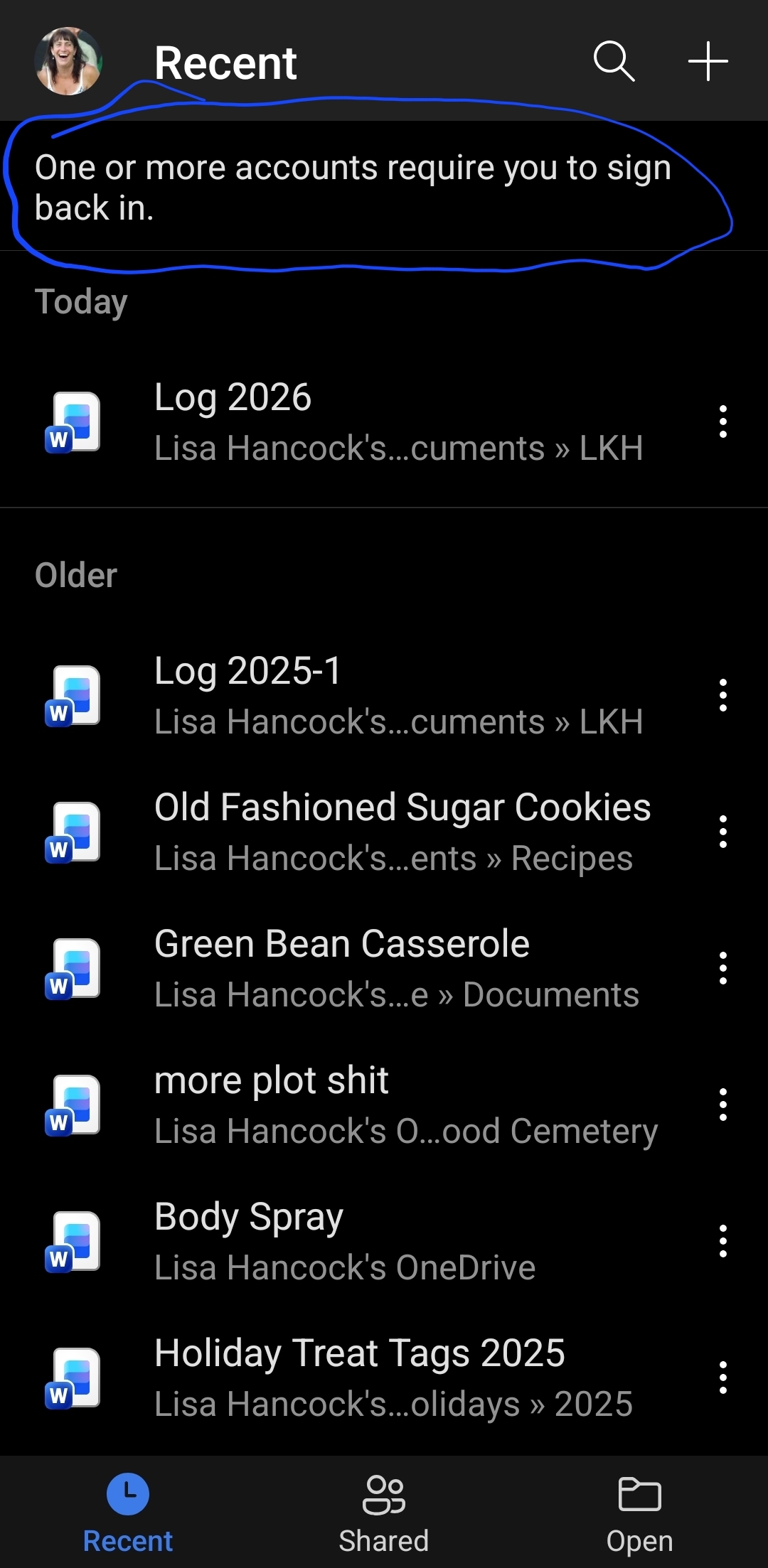Image resolution: width=768 pixels, height=1568 pixels.
Task: Show options for Green Bean Casserole
Action: [722, 968]
